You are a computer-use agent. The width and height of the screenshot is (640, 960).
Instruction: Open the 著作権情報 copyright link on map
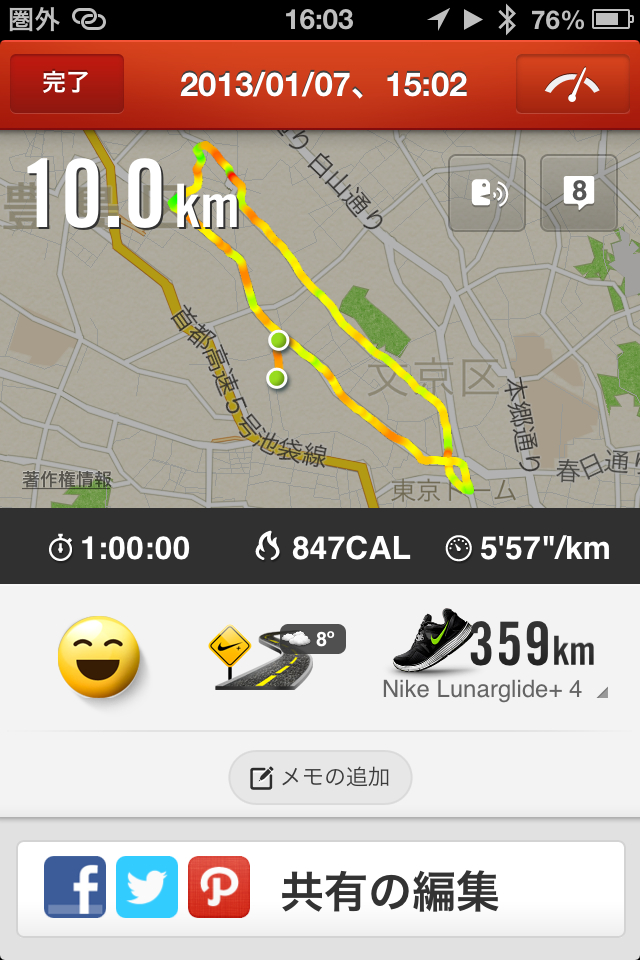click(x=67, y=479)
